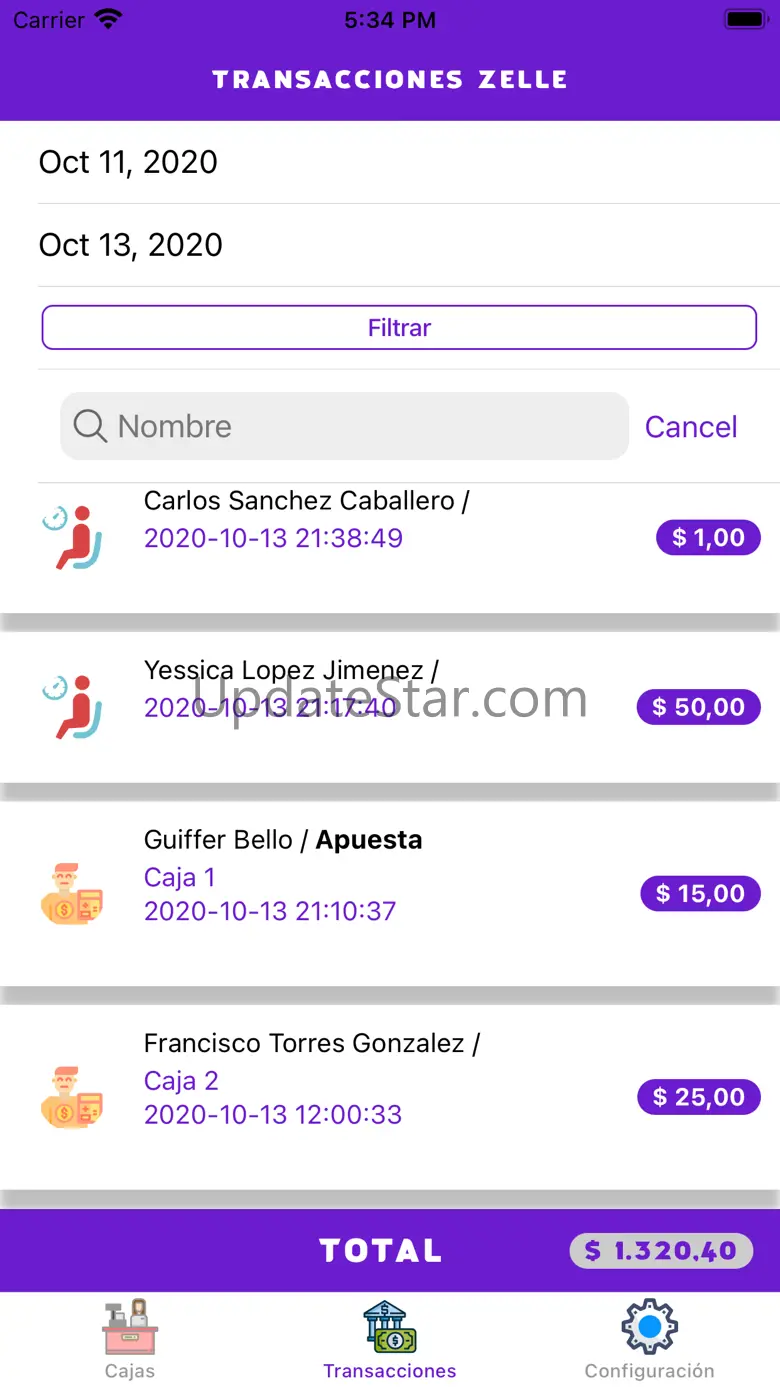The image size is (780, 1387).
Task: Change the end date Oct 13, 2020
Action: tap(131, 245)
